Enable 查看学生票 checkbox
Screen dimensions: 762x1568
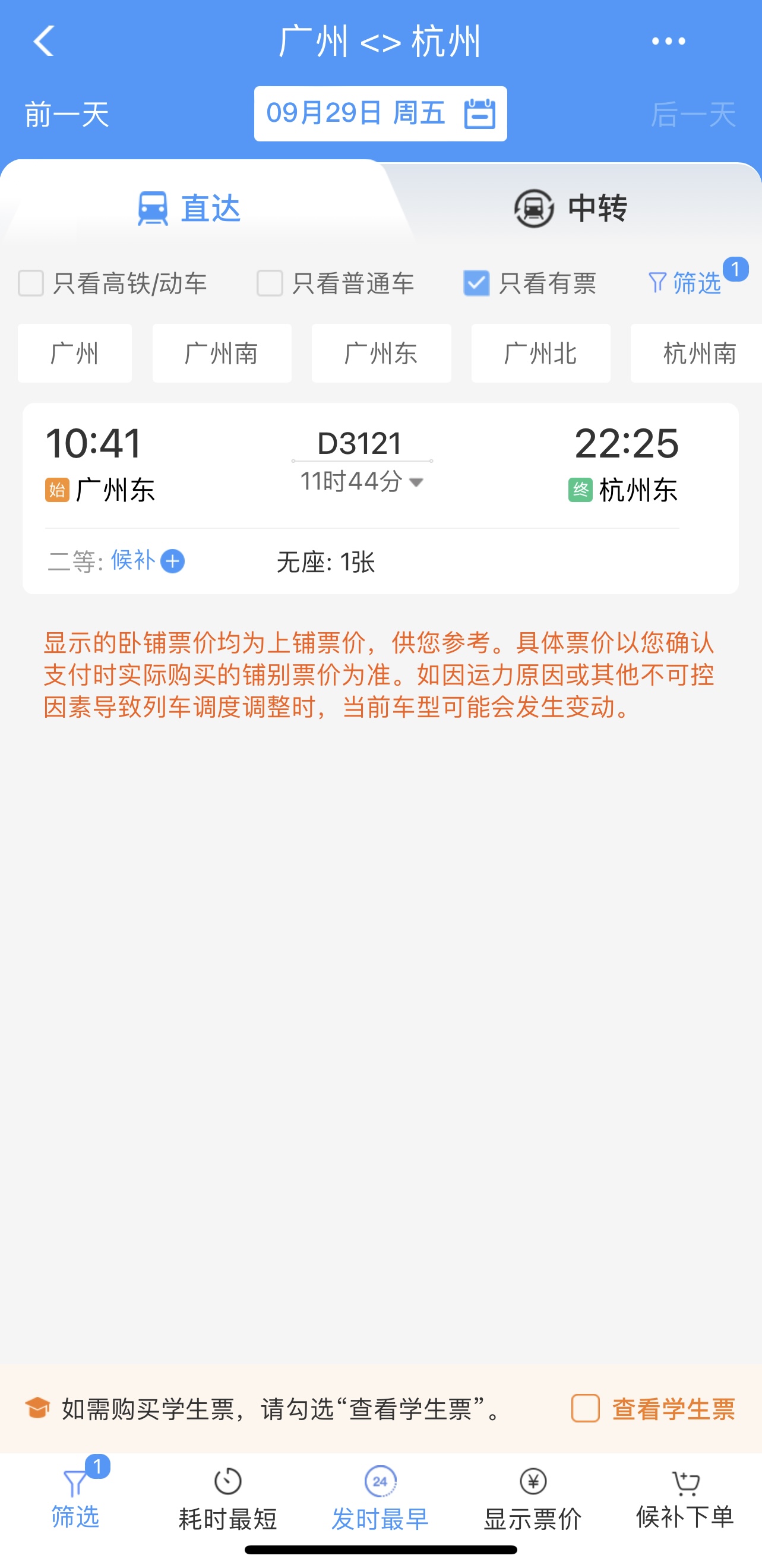(586, 1408)
